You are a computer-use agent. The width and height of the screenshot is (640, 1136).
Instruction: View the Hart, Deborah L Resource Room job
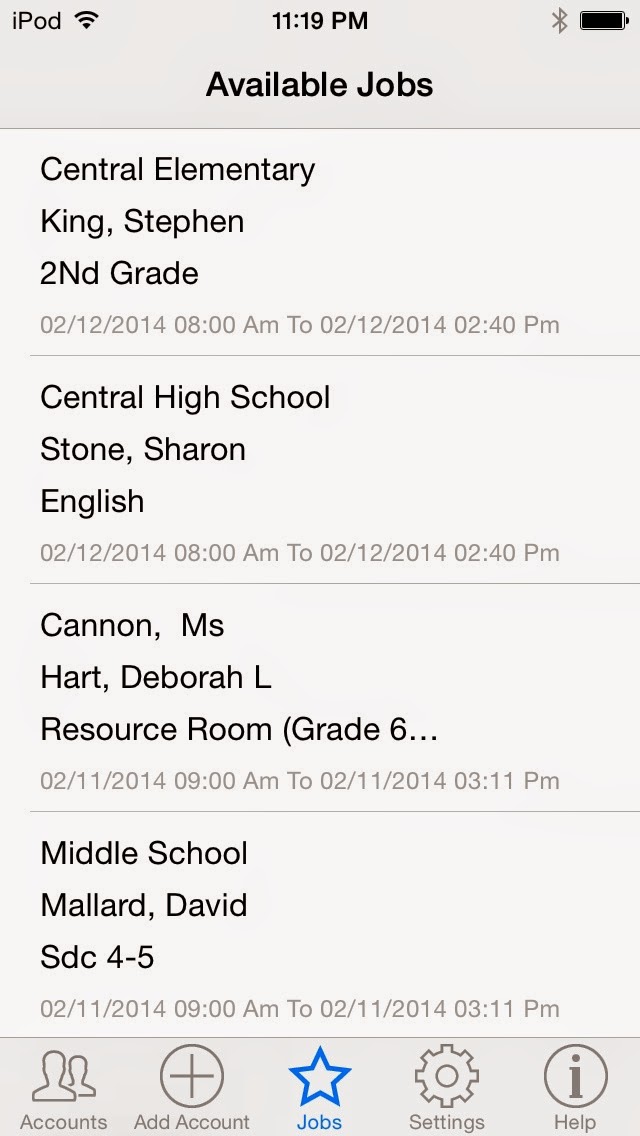[x=320, y=700]
